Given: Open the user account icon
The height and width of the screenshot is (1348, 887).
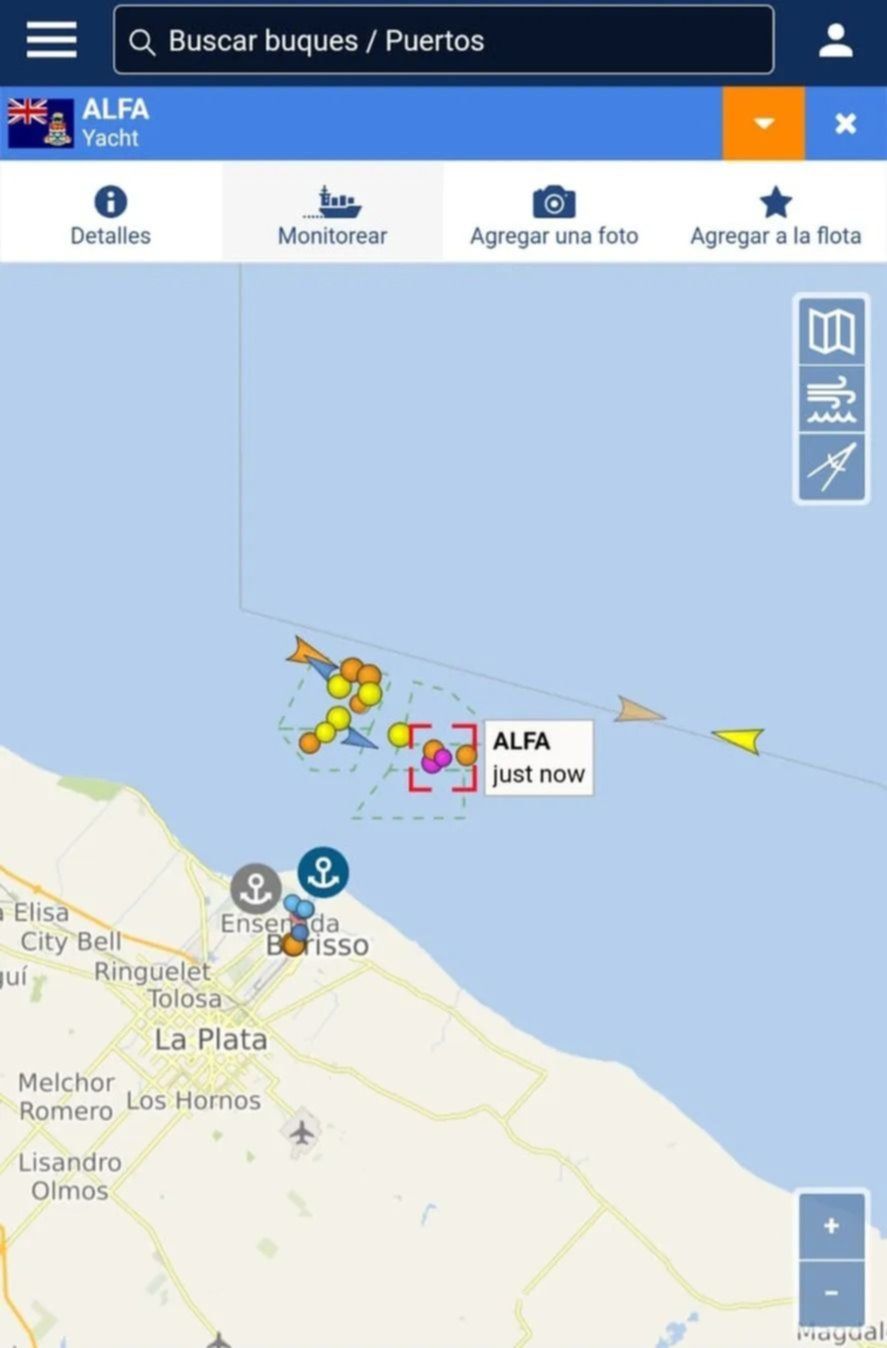Looking at the screenshot, I should [x=835, y=41].
